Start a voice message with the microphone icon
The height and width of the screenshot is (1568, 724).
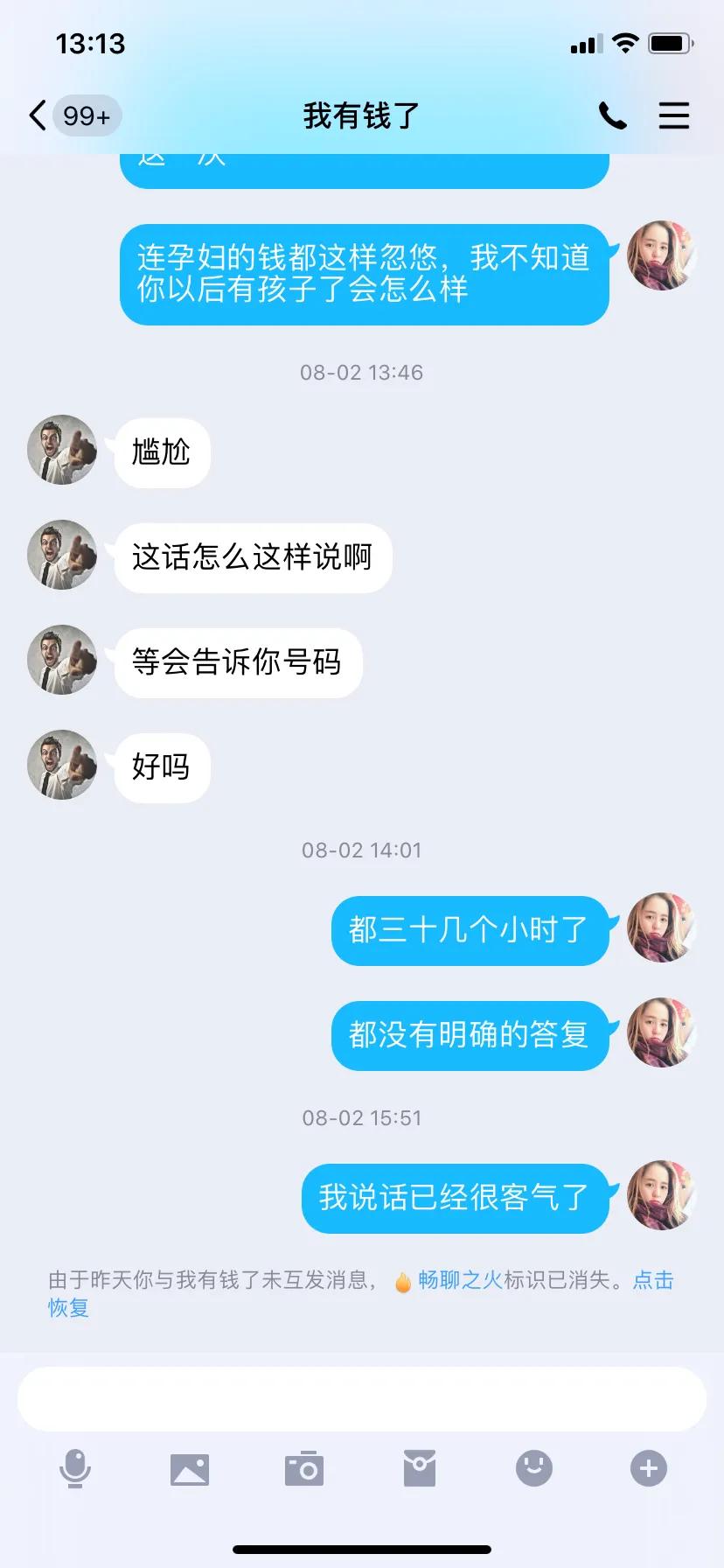[76, 1468]
